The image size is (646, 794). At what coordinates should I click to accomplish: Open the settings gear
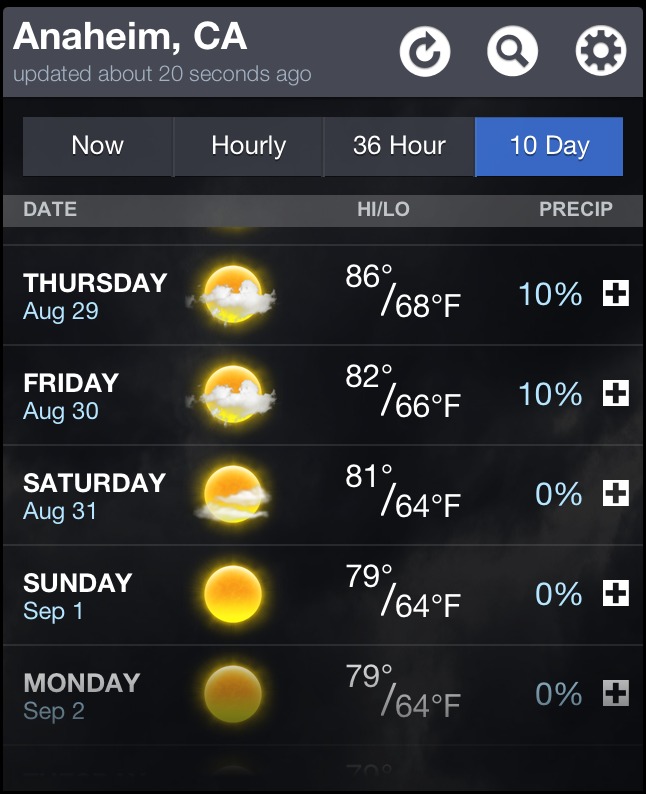click(601, 51)
